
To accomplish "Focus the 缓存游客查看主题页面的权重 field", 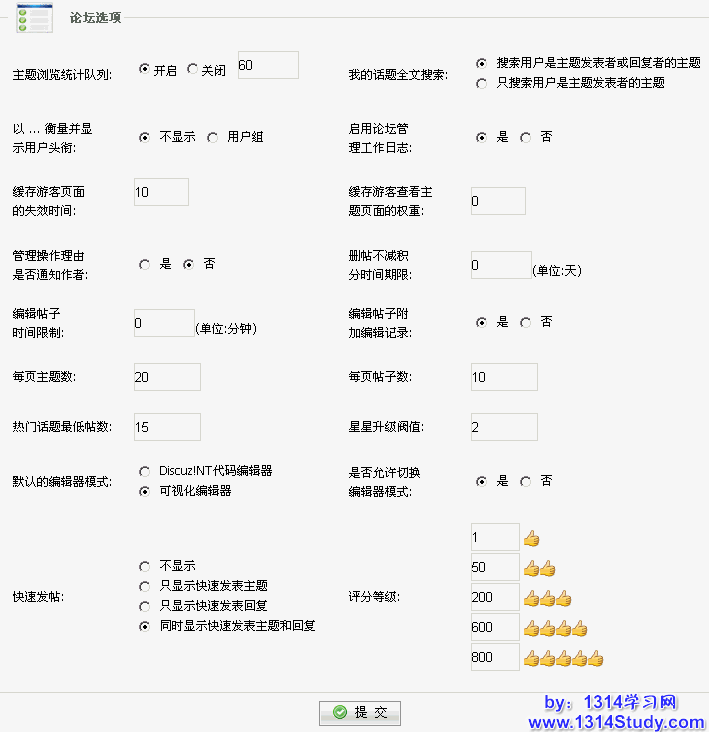I will (498, 201).
